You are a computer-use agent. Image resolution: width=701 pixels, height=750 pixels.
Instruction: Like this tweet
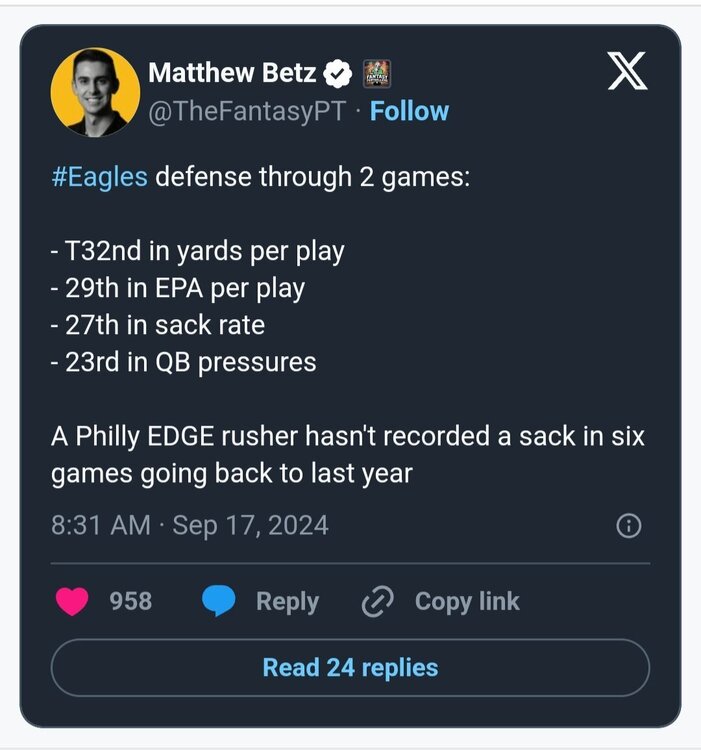click(x=73, y=601)
